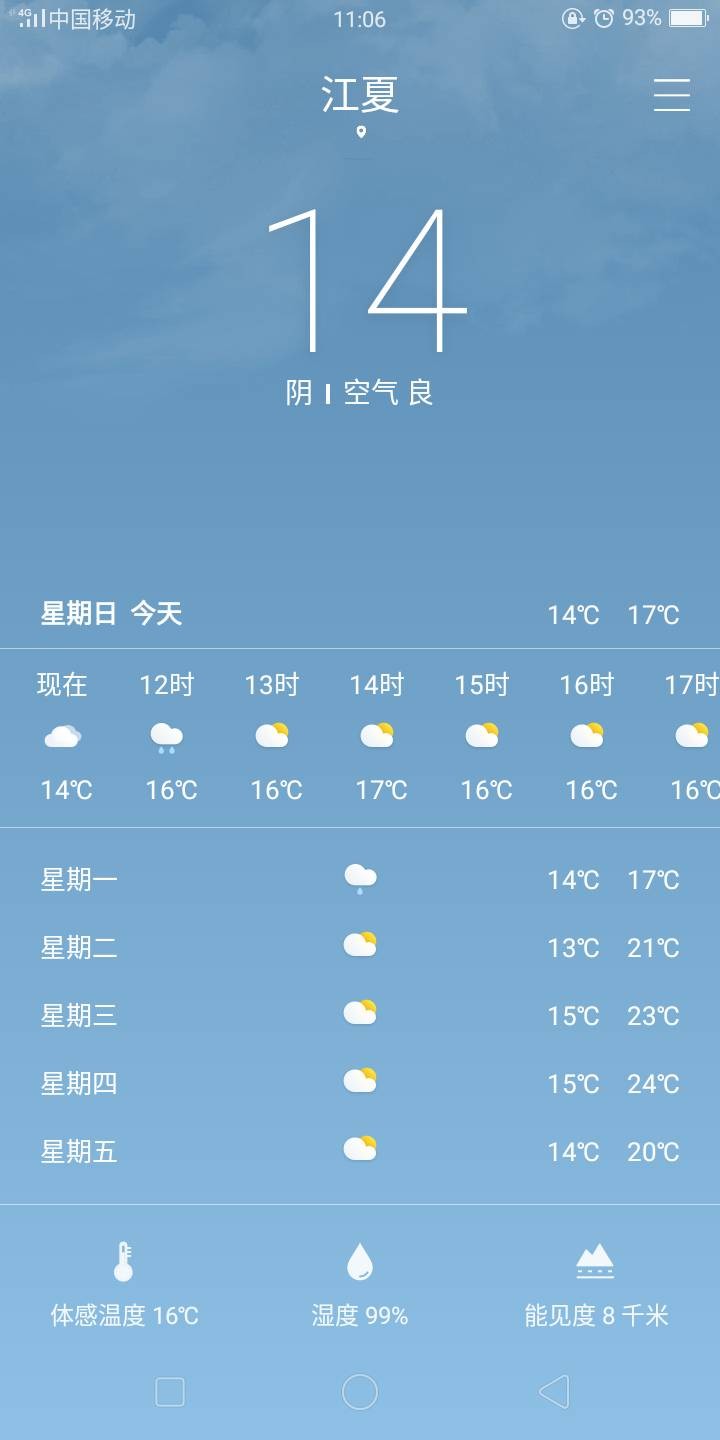This screenshot has width=720, height=1440.
Task: Open the recent apps square button
Action: (x=170, y=1391)
